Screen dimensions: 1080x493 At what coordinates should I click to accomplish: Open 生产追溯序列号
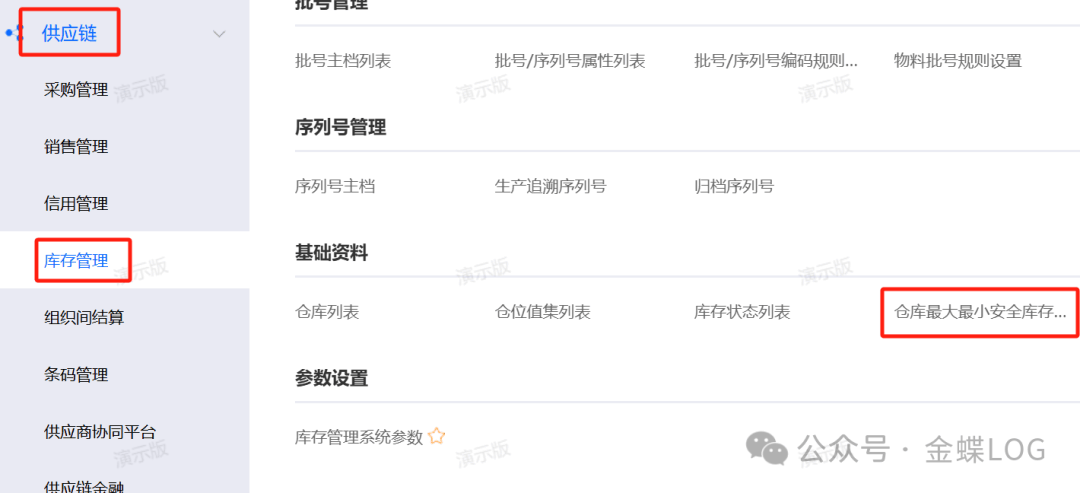(x=550, y=186)
